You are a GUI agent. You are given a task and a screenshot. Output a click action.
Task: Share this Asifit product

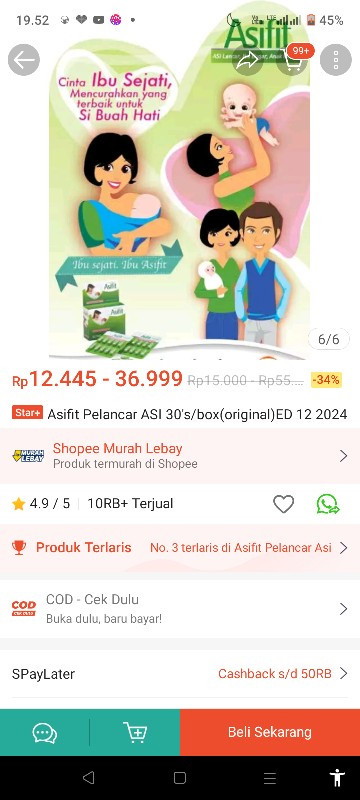[248, 60]
